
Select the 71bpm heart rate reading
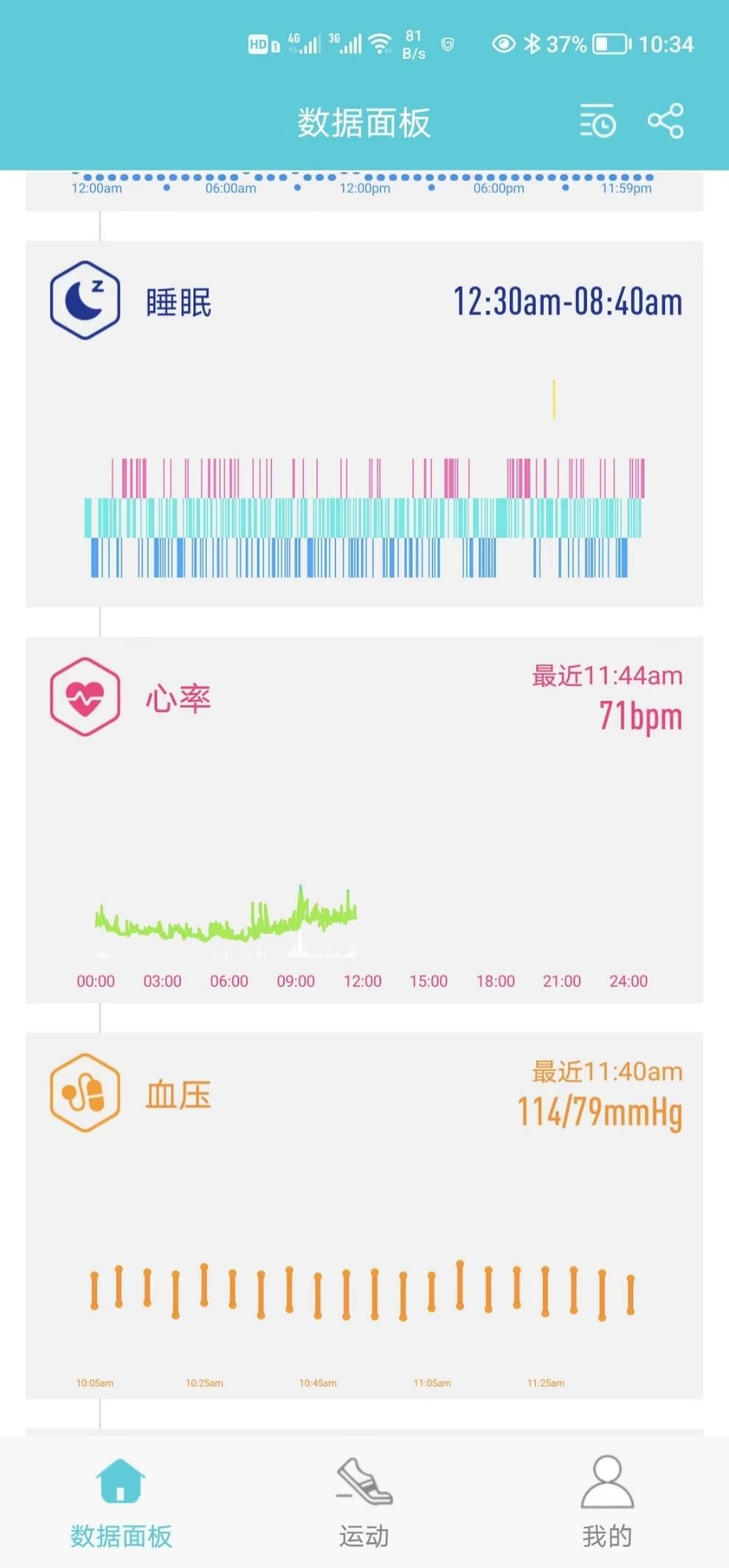(x=640, y=715)
